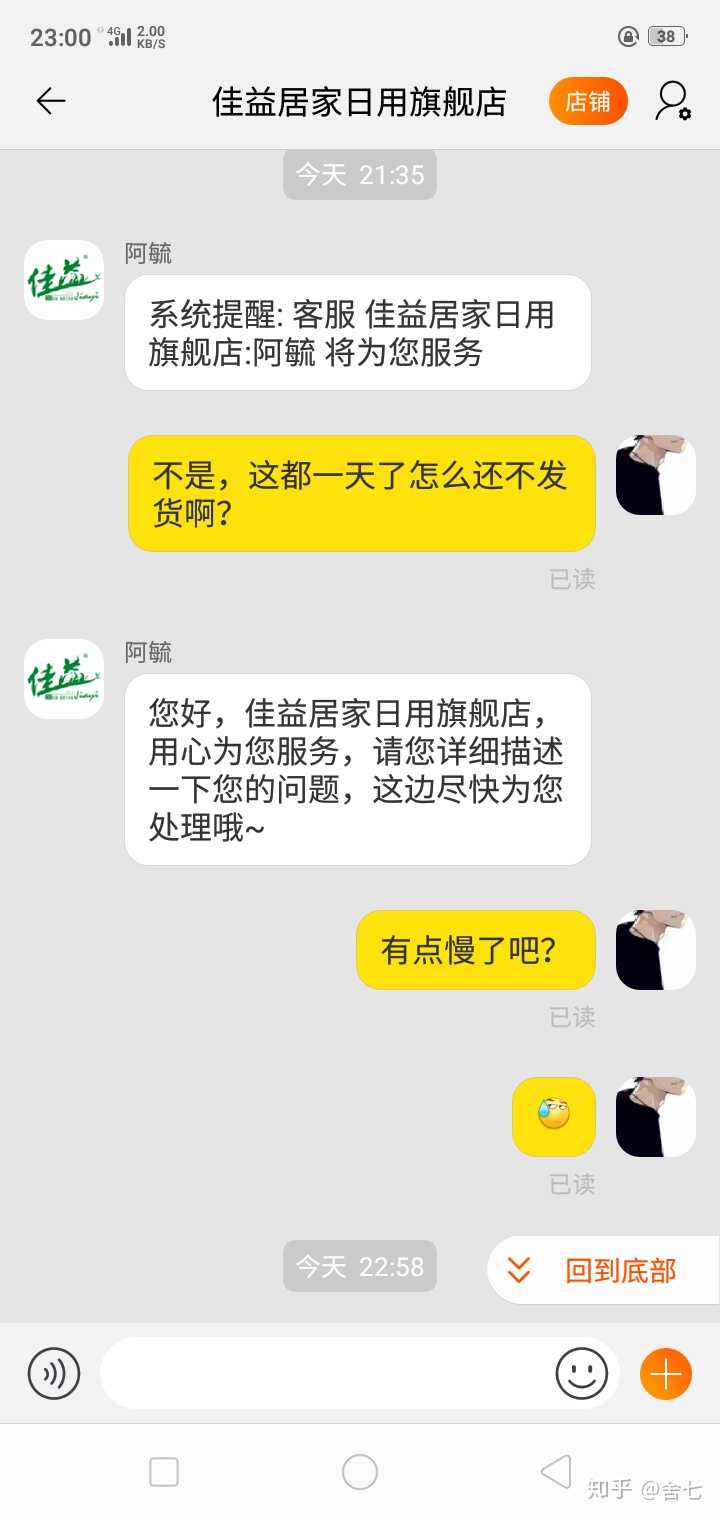This screenshot has width=720, height=1520.
Task: Open chat settings profile icon
Action: (672, 101)
